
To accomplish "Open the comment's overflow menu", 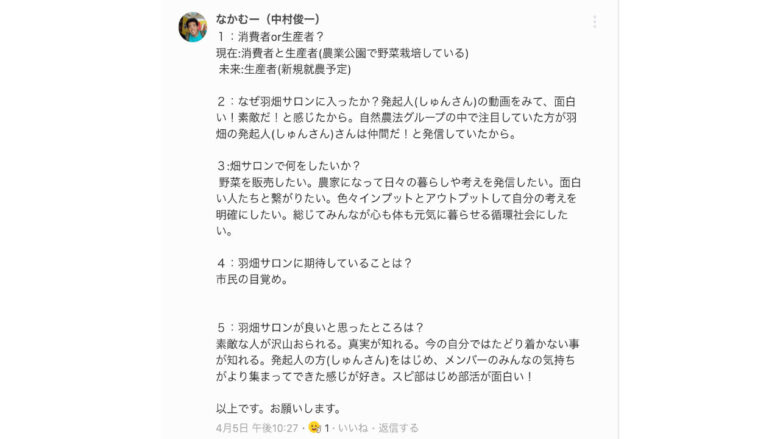I will 594,21.
